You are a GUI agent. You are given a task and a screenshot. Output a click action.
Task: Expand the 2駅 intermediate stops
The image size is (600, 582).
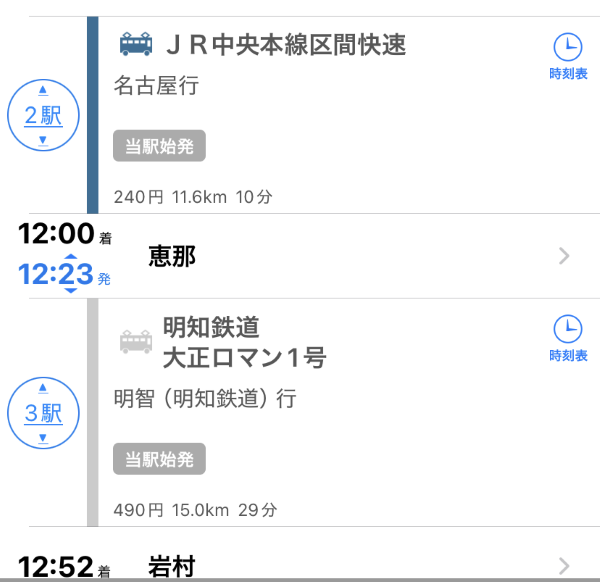(x=43, y=115)
